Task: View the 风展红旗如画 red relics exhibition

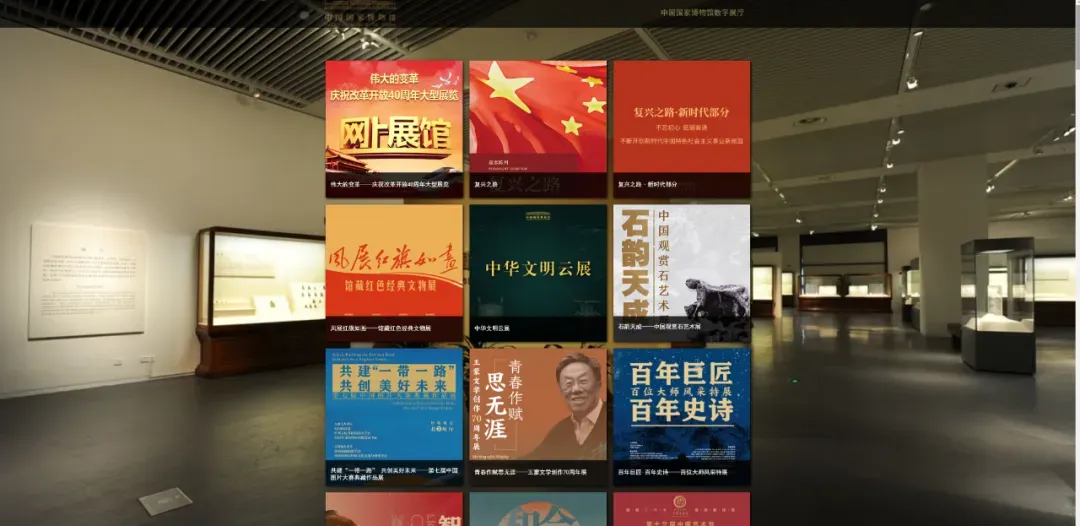Action: click(x=394, y=271)
